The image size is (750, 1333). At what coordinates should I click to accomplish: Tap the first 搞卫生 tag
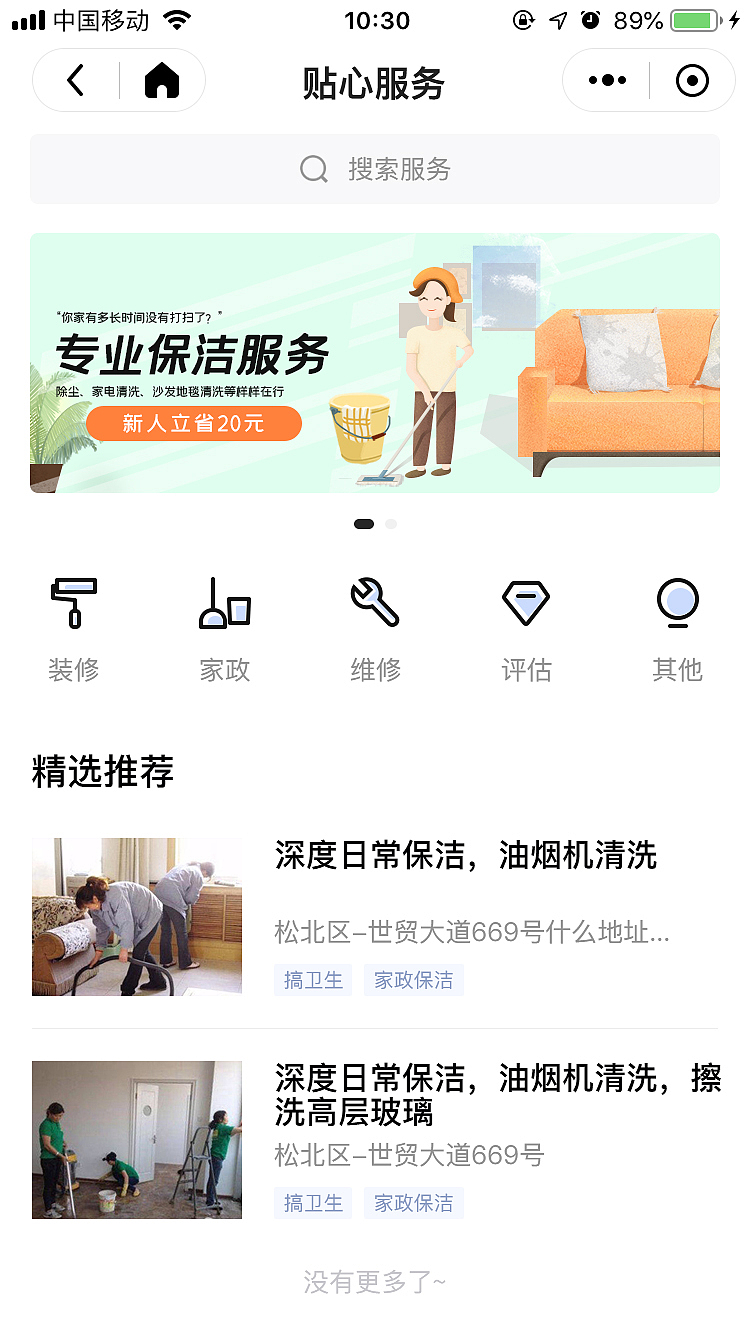pyautogui.click(x=313, y=980)
